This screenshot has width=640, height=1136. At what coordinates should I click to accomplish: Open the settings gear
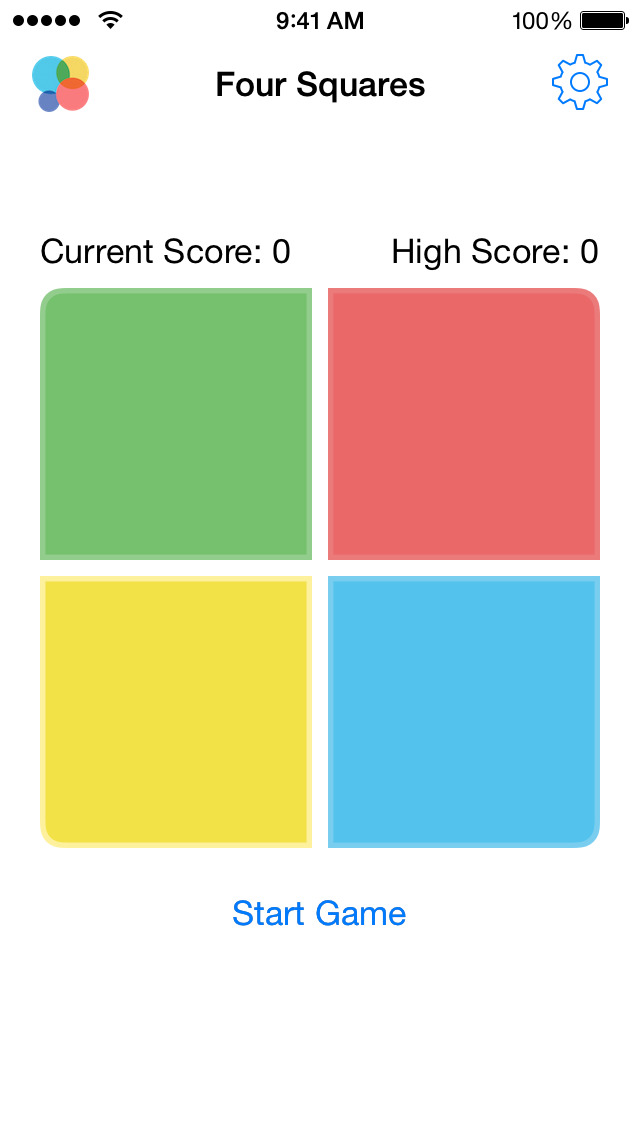[579, 82]
